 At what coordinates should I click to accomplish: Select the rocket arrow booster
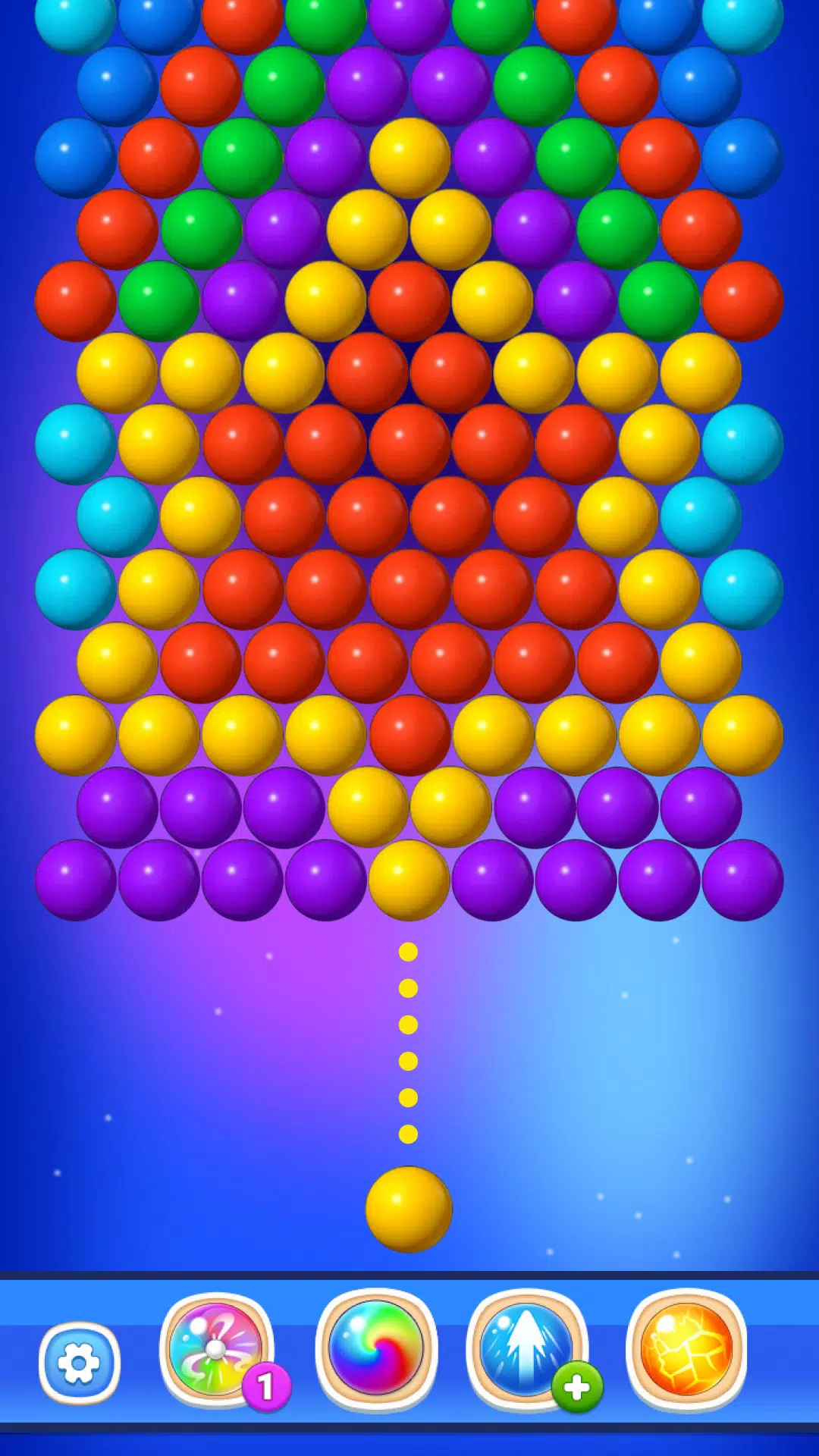tap(529, 1350)
